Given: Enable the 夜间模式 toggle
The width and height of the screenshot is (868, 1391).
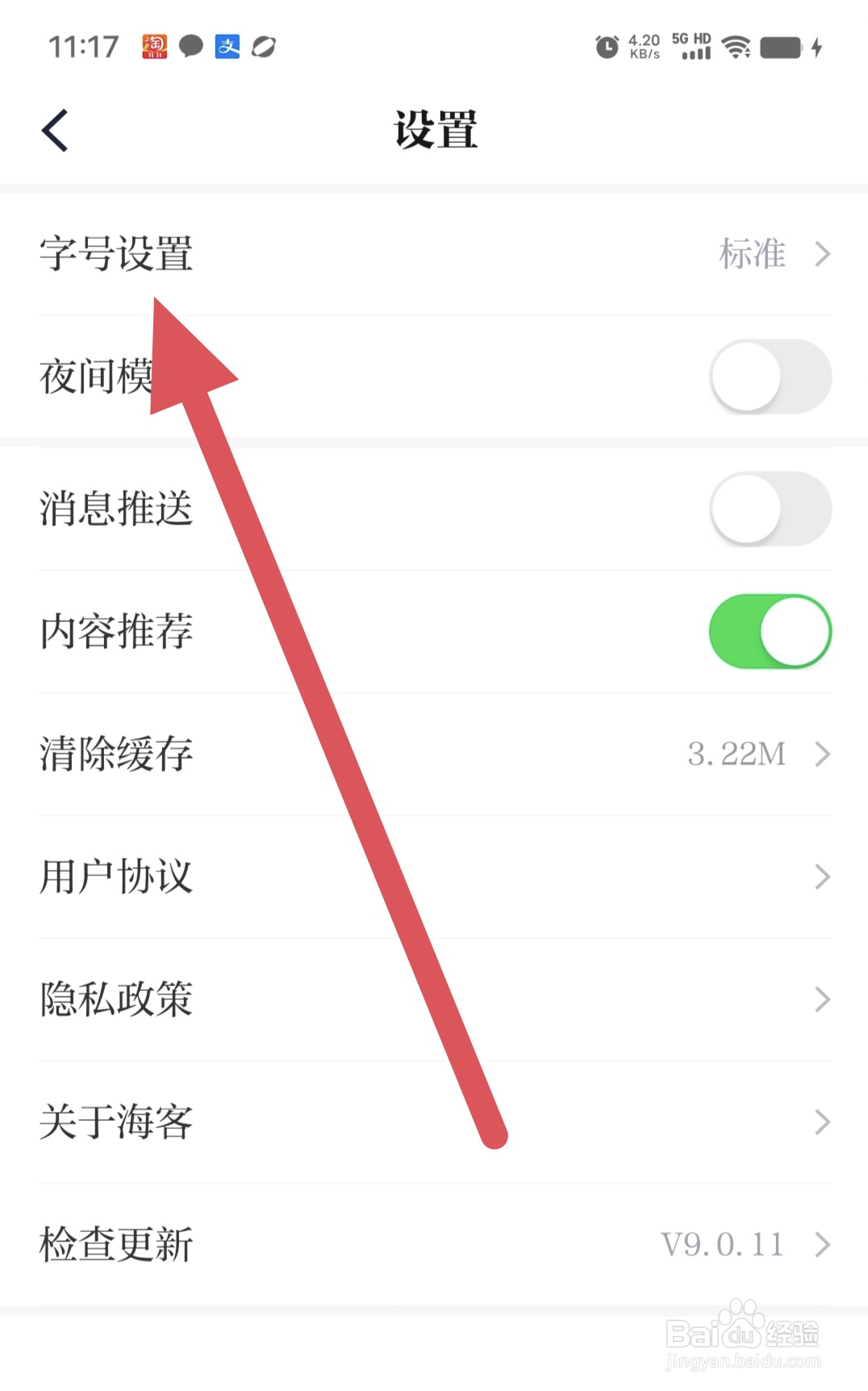Looking at the screenshot, I should (769, 376).
